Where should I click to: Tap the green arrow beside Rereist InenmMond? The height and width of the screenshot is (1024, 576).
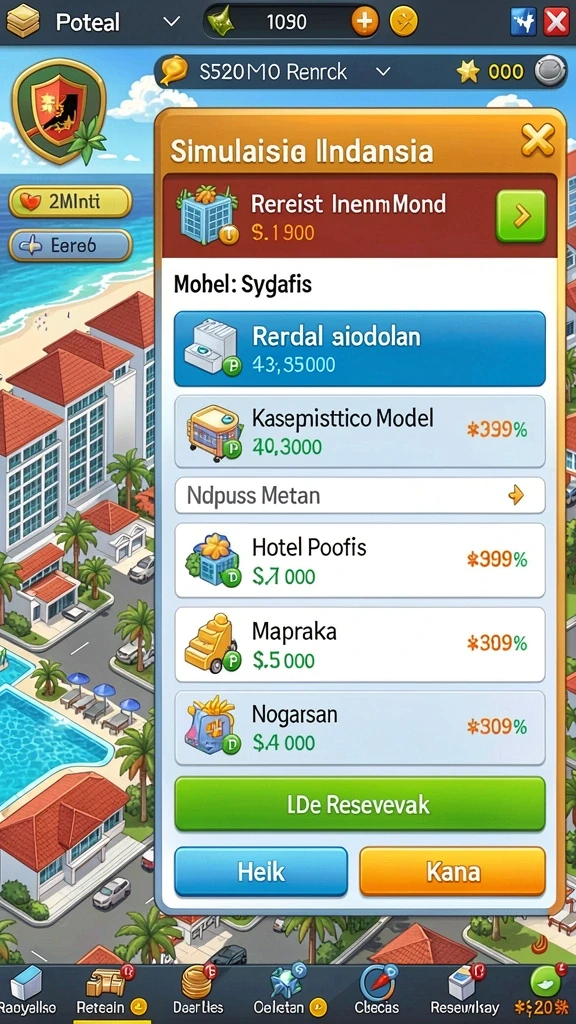point(520,216)
